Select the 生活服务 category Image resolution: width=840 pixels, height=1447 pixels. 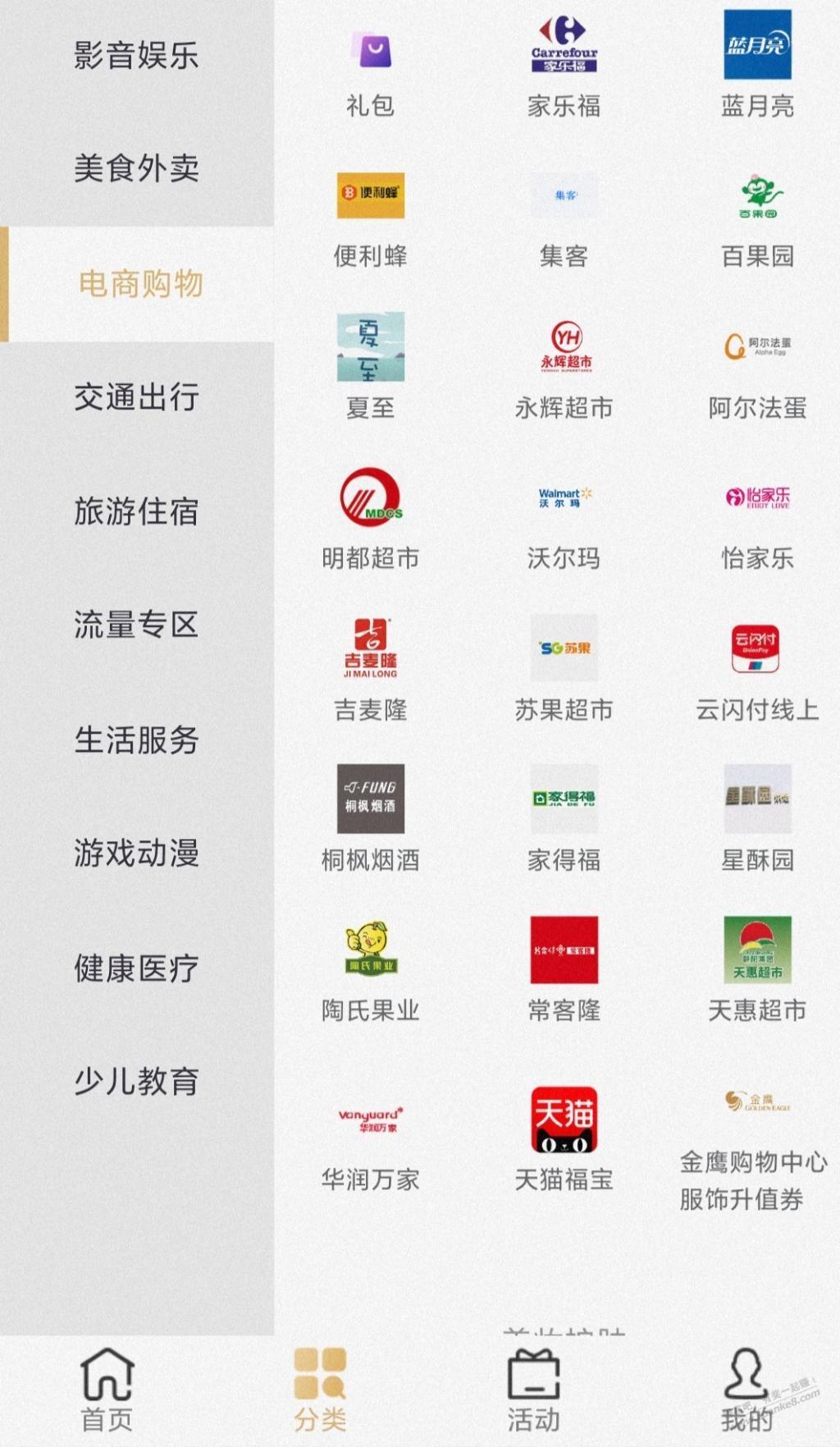[x=136, y=740]
